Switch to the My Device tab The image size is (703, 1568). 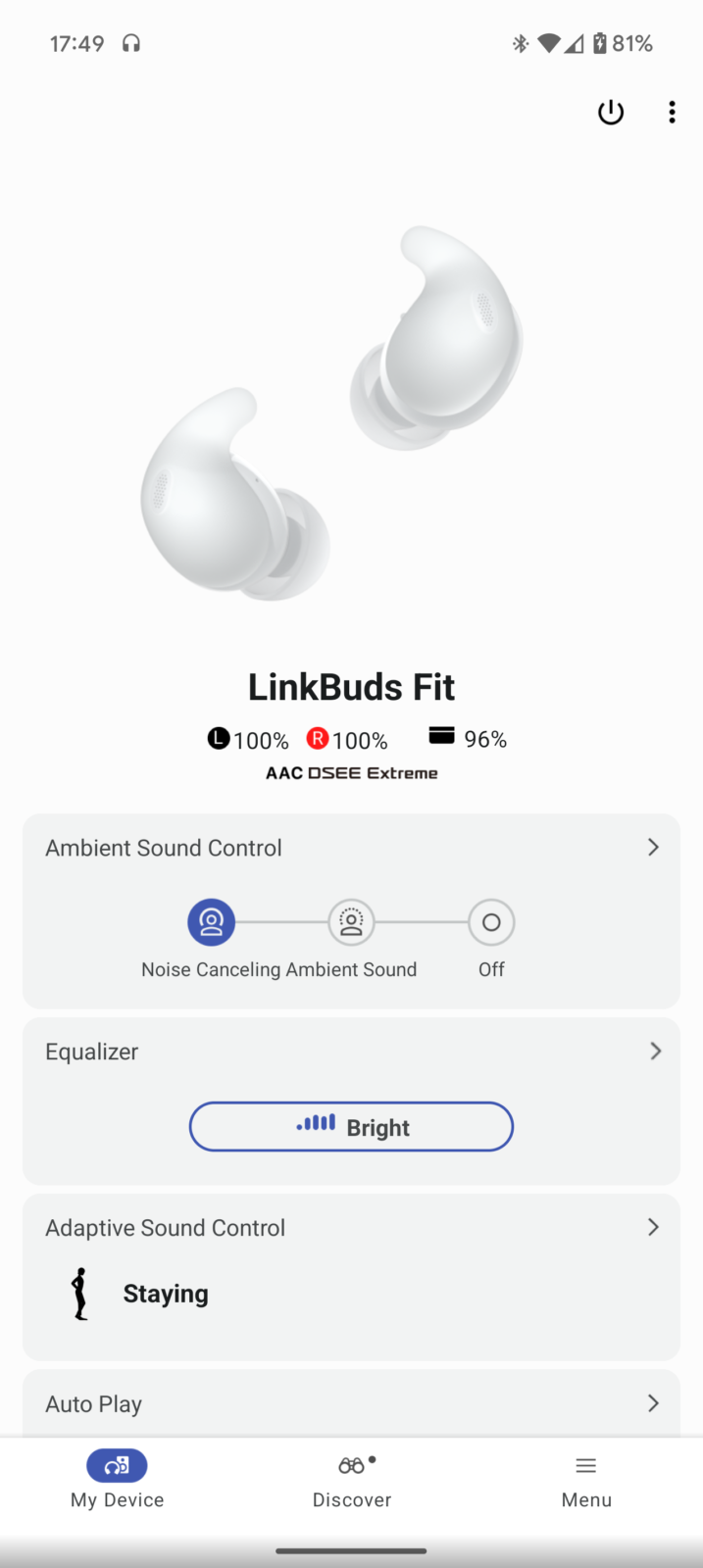(x=117, y=1479)
